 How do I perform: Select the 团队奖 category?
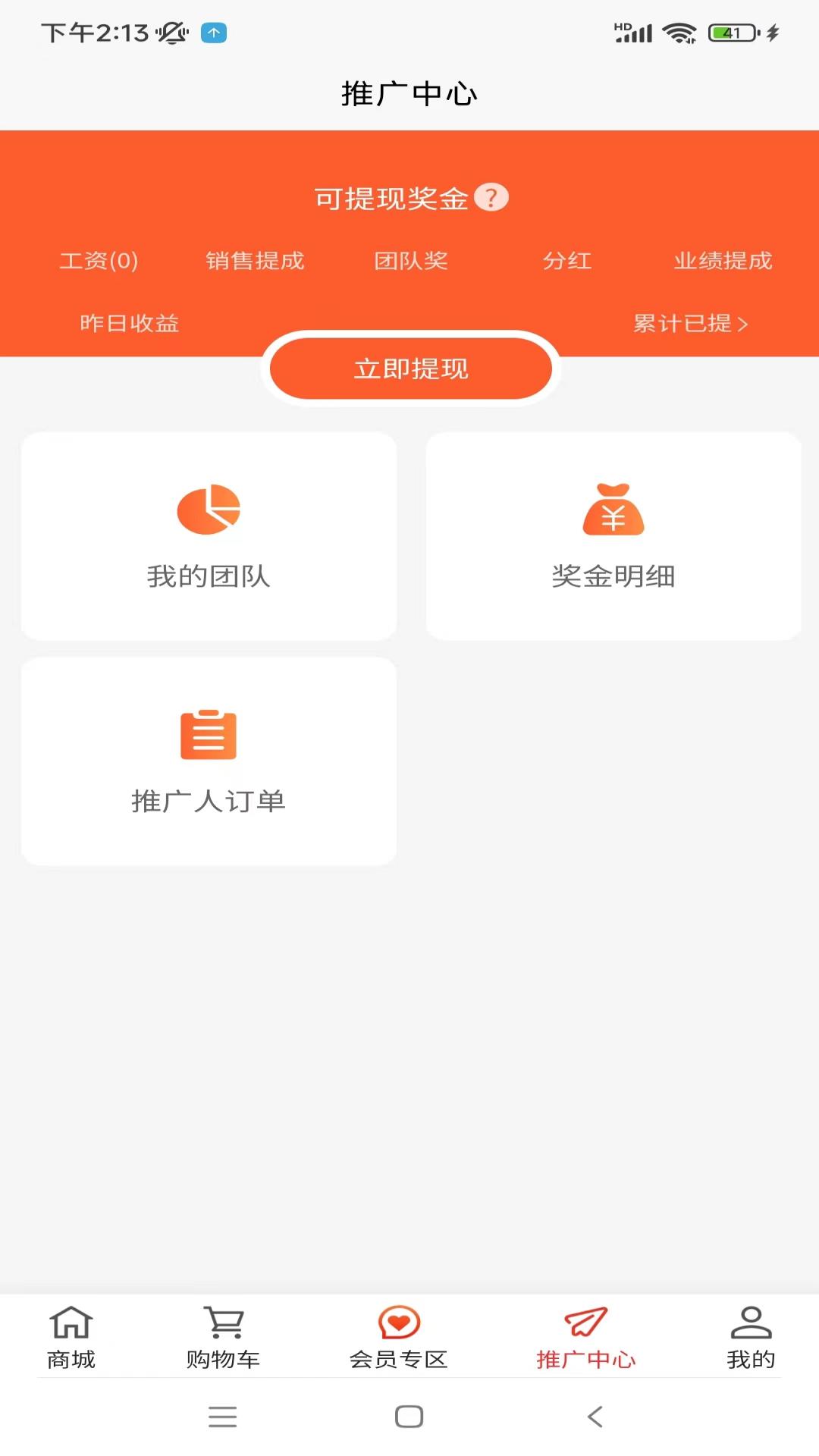[x=412, y=261]
